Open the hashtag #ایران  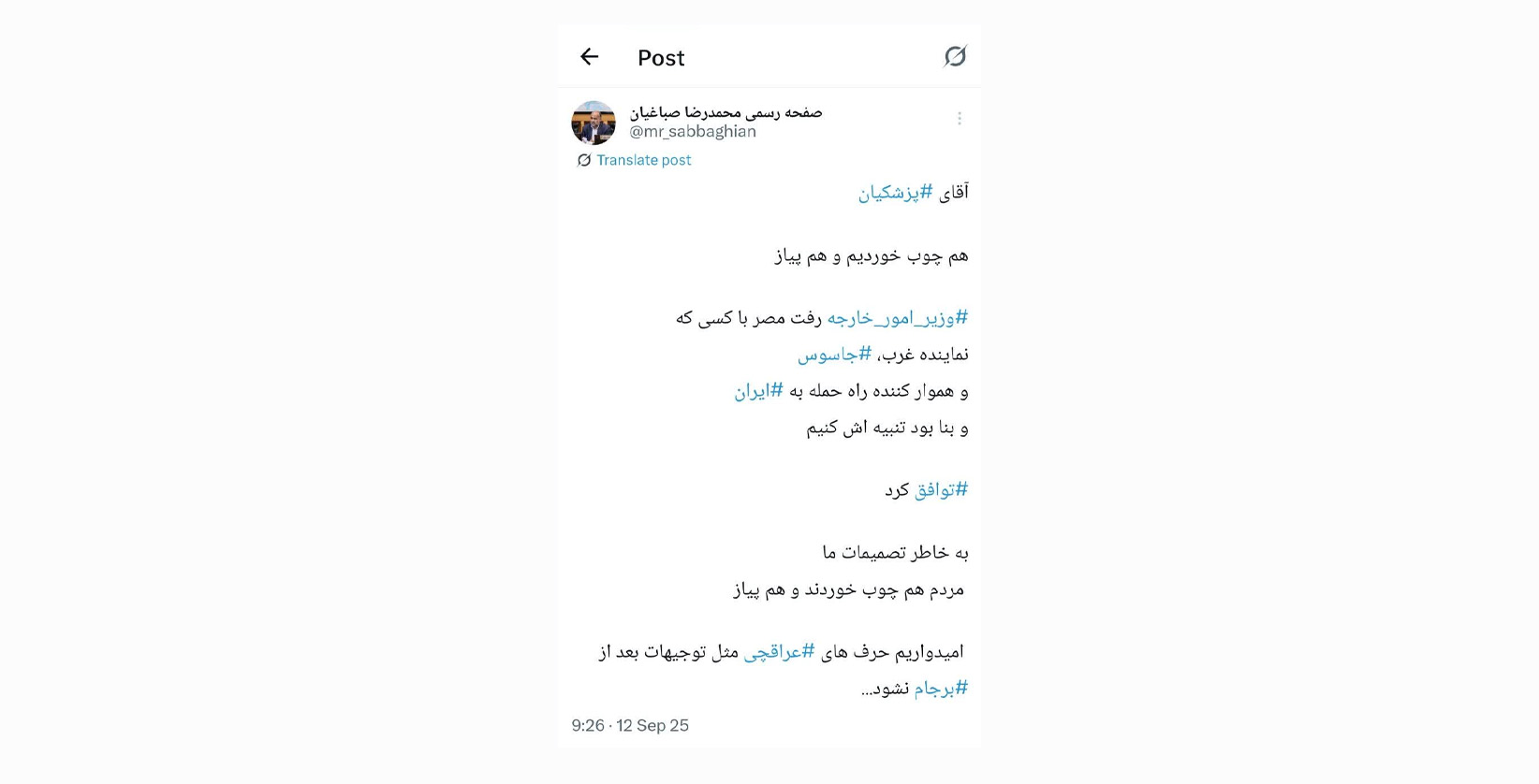(759, 391)
